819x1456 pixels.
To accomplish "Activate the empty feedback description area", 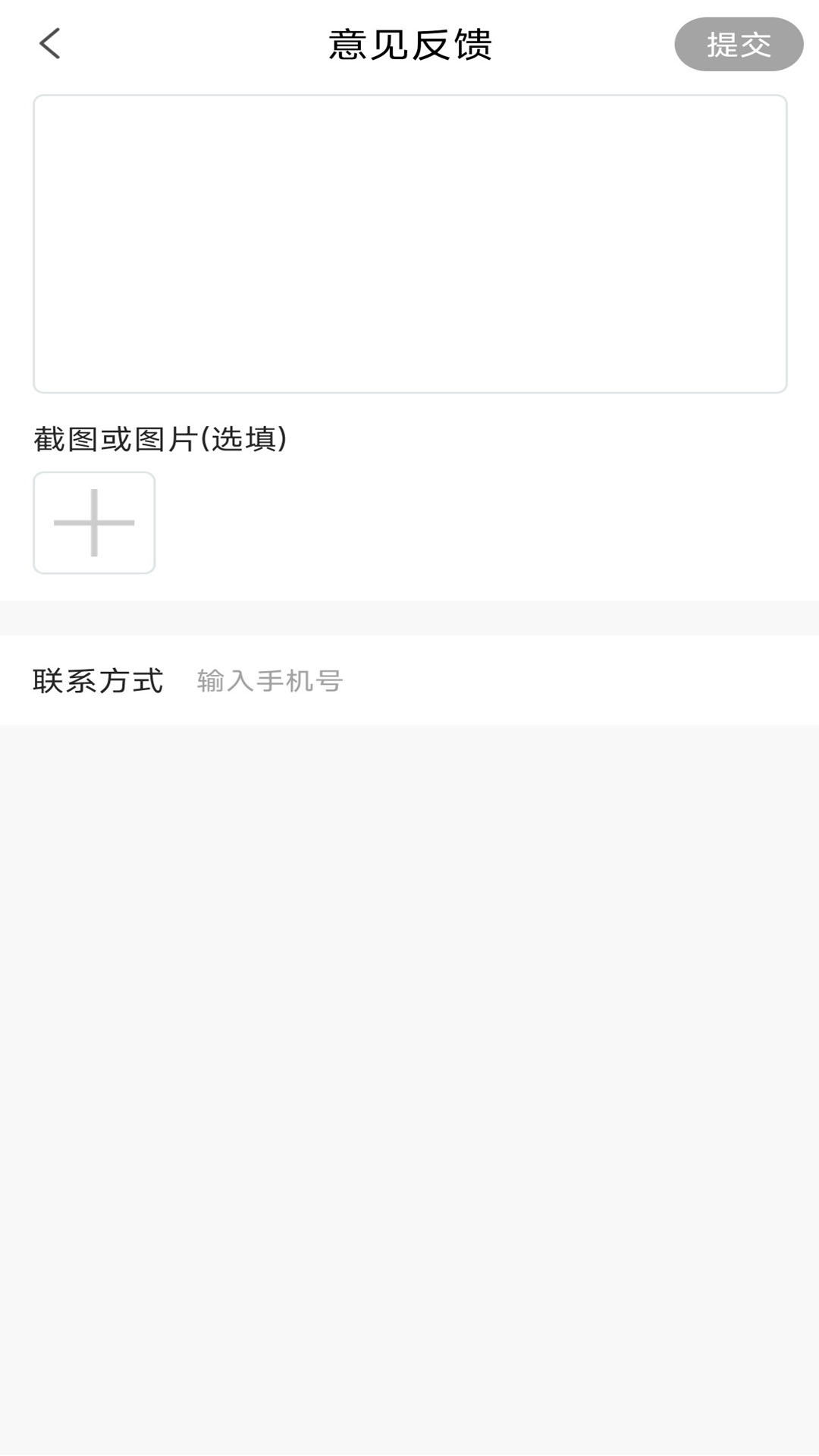I will point(409,243).
